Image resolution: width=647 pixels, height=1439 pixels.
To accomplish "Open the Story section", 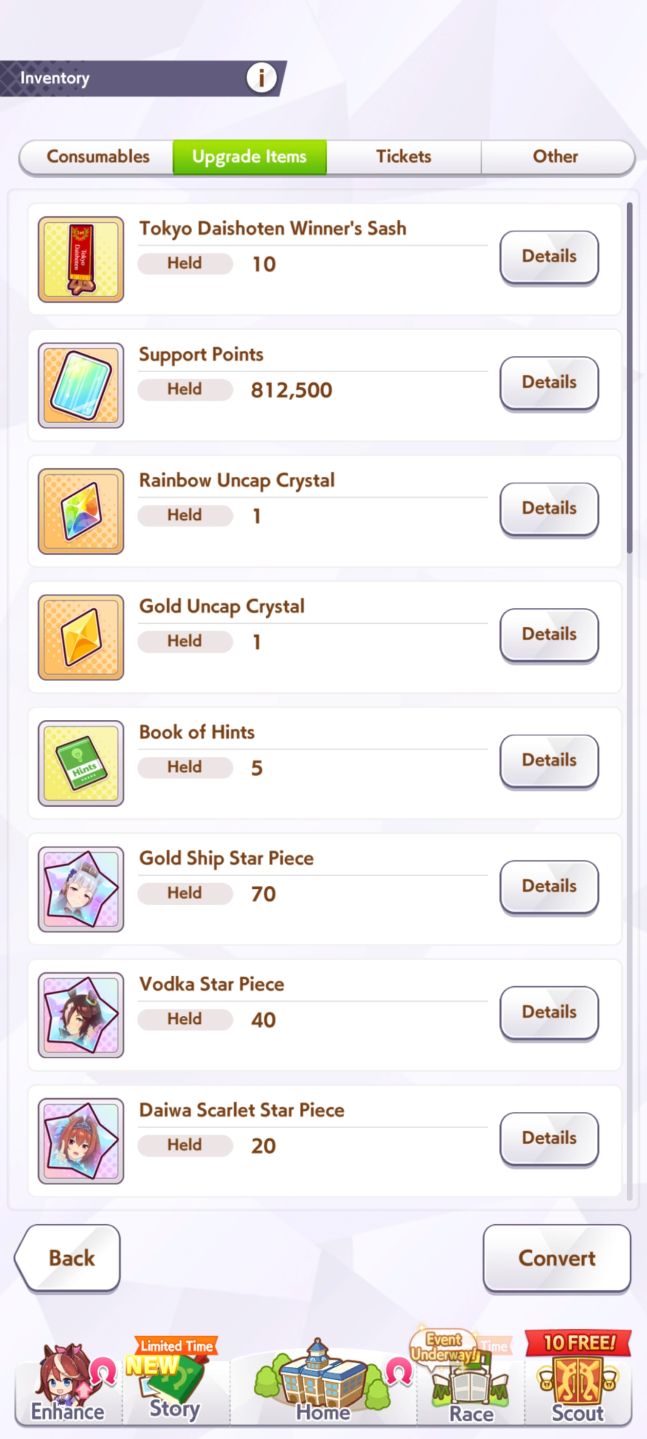I will [x=176, y=1382].
